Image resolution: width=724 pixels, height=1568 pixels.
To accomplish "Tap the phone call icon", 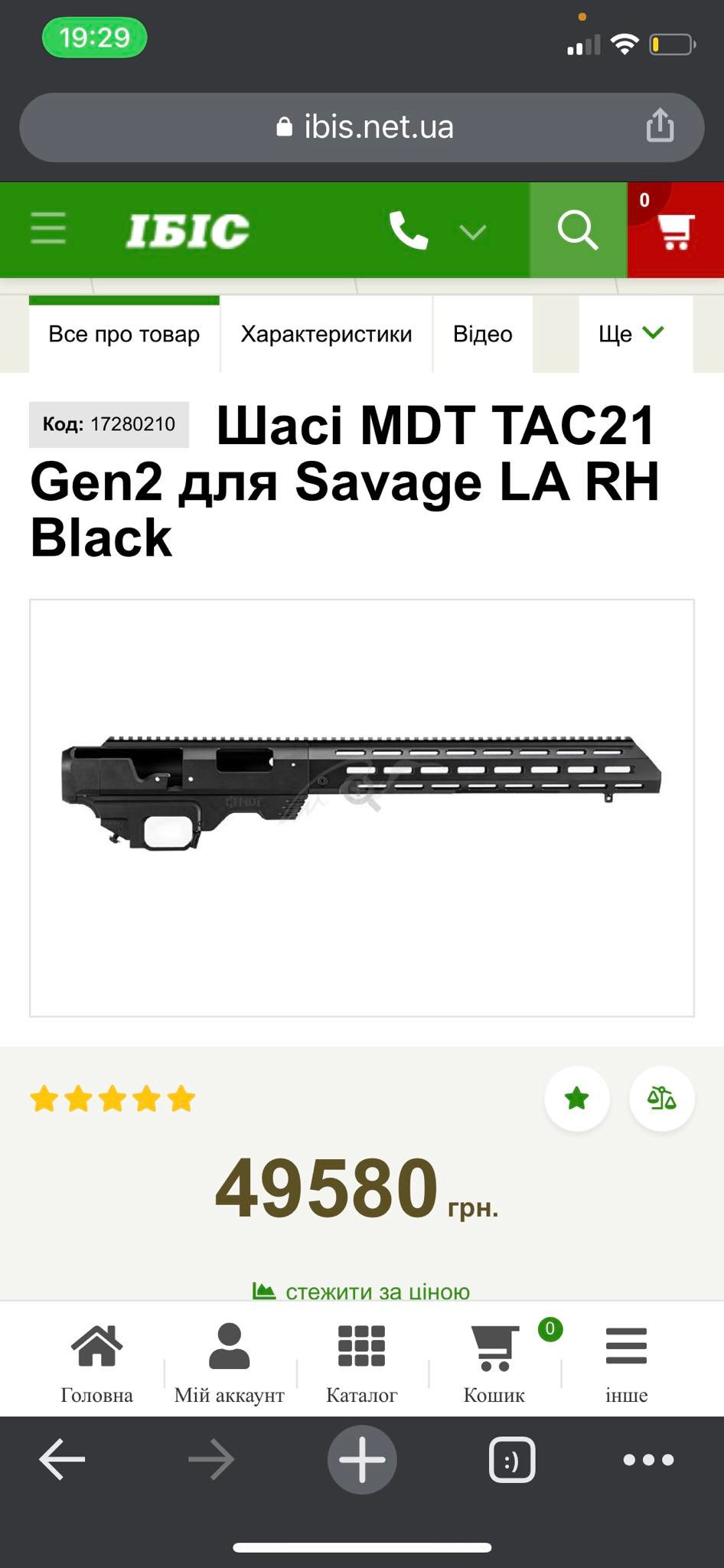I will (x=409, y=230).
